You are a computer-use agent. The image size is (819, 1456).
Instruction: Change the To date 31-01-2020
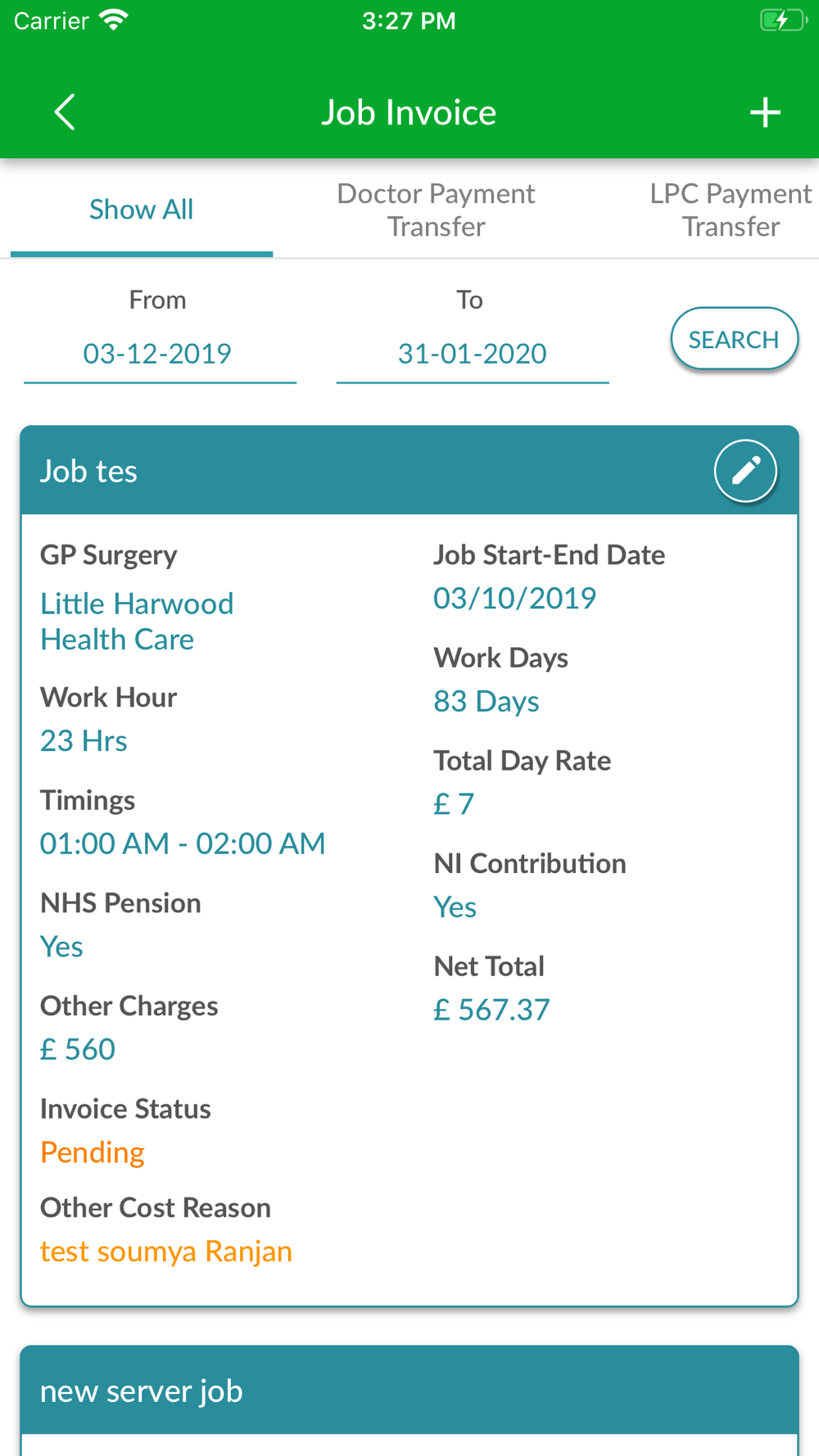pyautogui.click(x=473, y=354)
